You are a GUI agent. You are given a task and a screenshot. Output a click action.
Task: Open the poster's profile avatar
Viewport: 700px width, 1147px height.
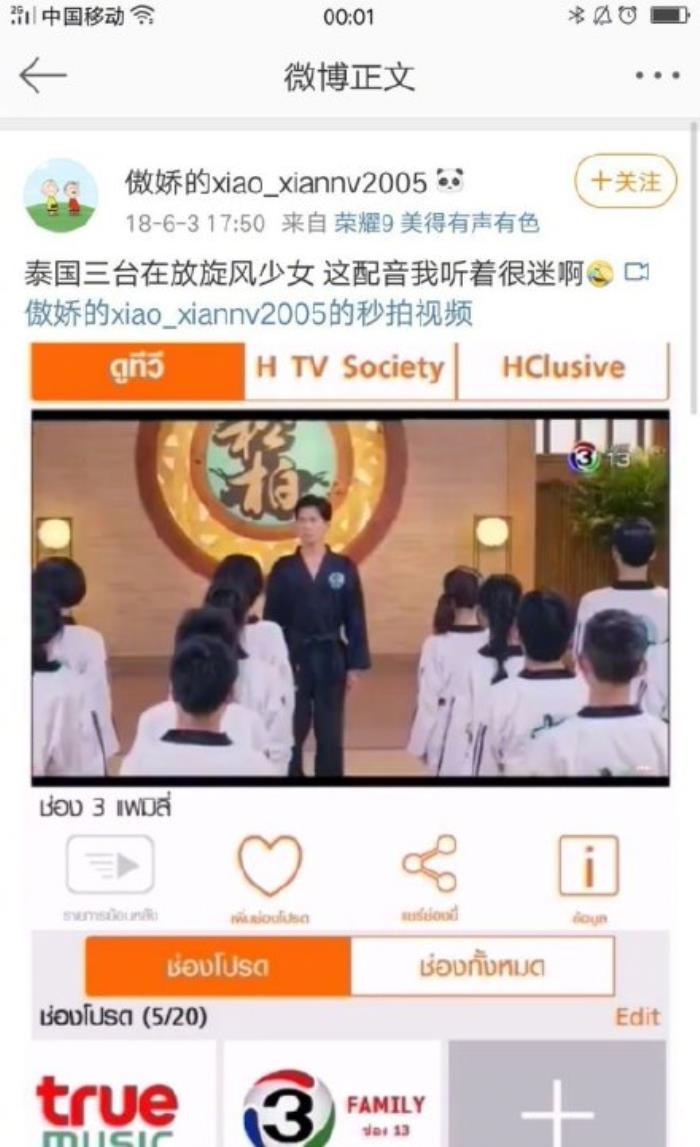61,196
